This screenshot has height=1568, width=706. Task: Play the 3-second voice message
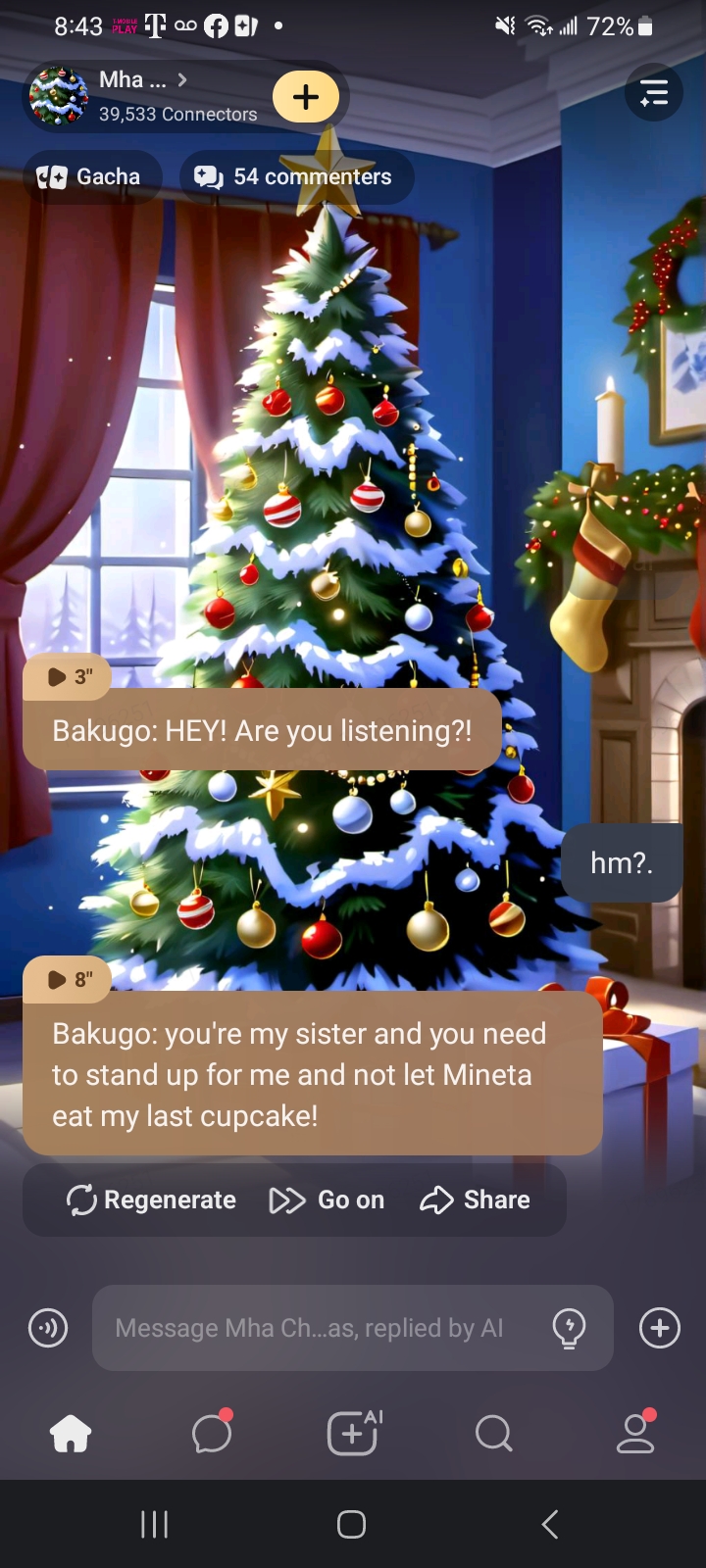coord(68,676)
